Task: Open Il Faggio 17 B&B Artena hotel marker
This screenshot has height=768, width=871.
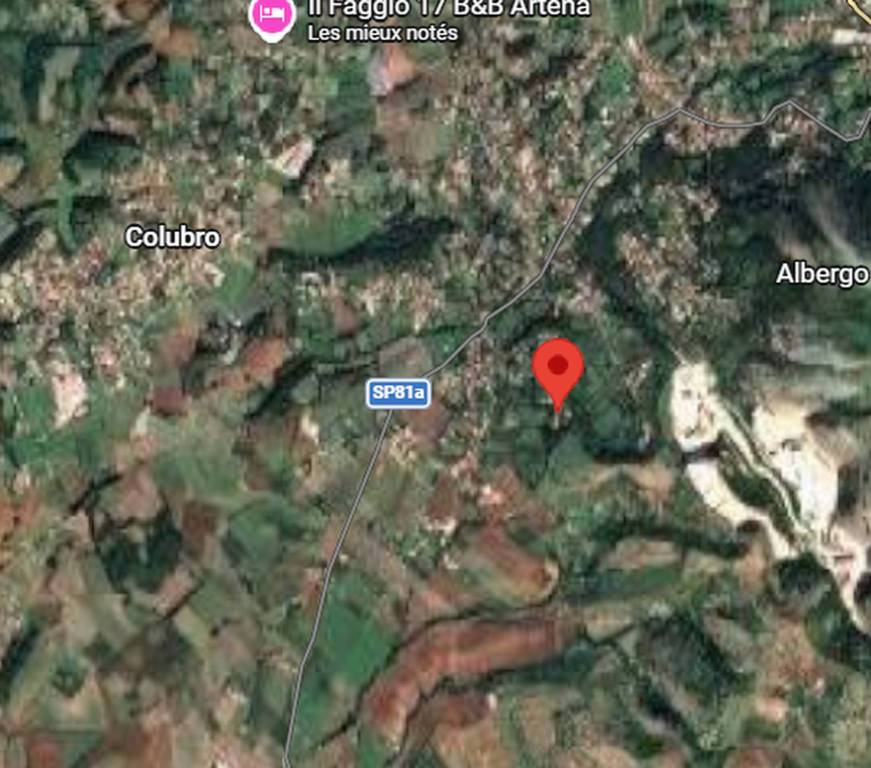Action: click(272, 17)
